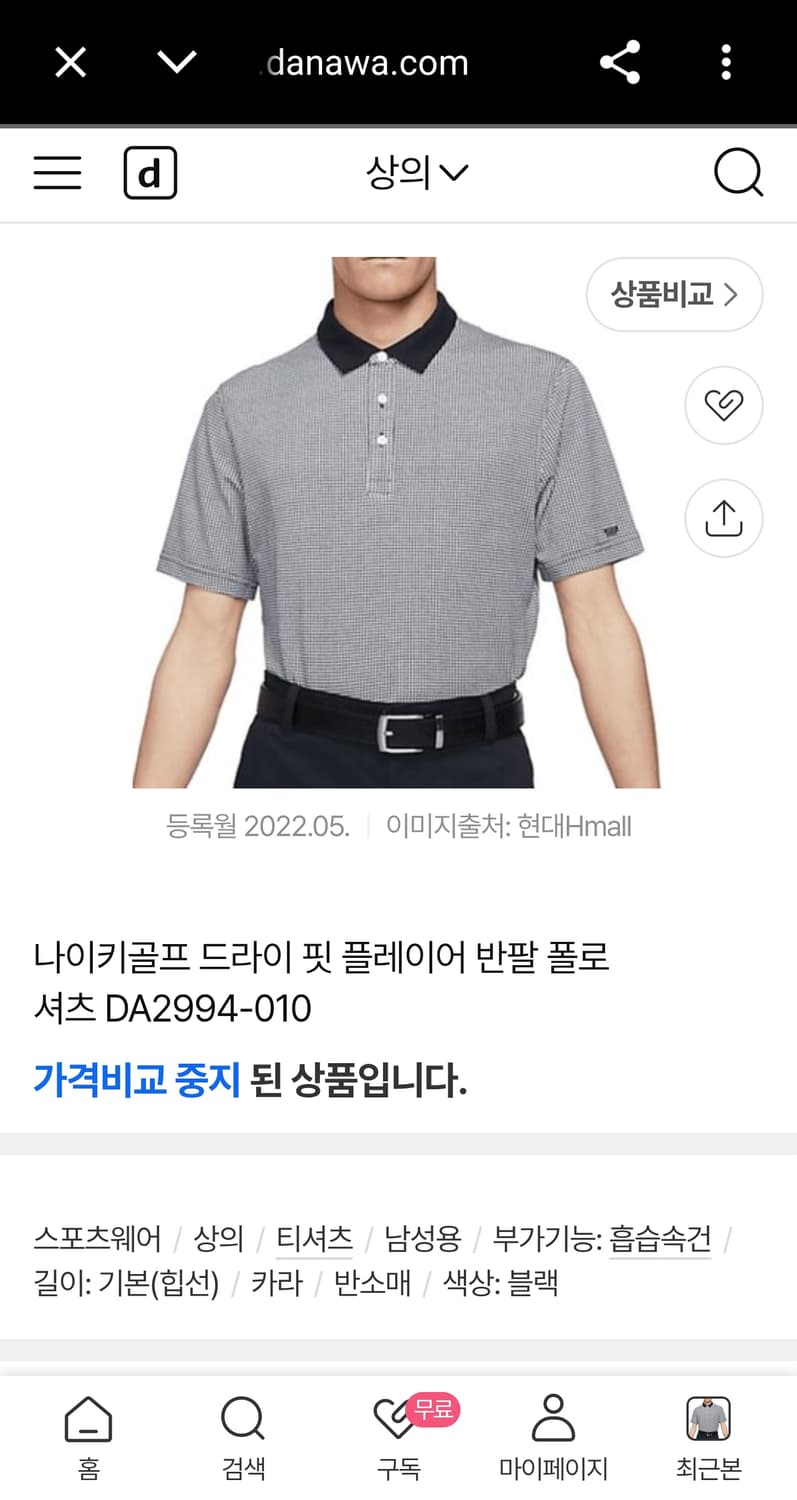Open the 티셔츠 category link

tap(313, 1239)
